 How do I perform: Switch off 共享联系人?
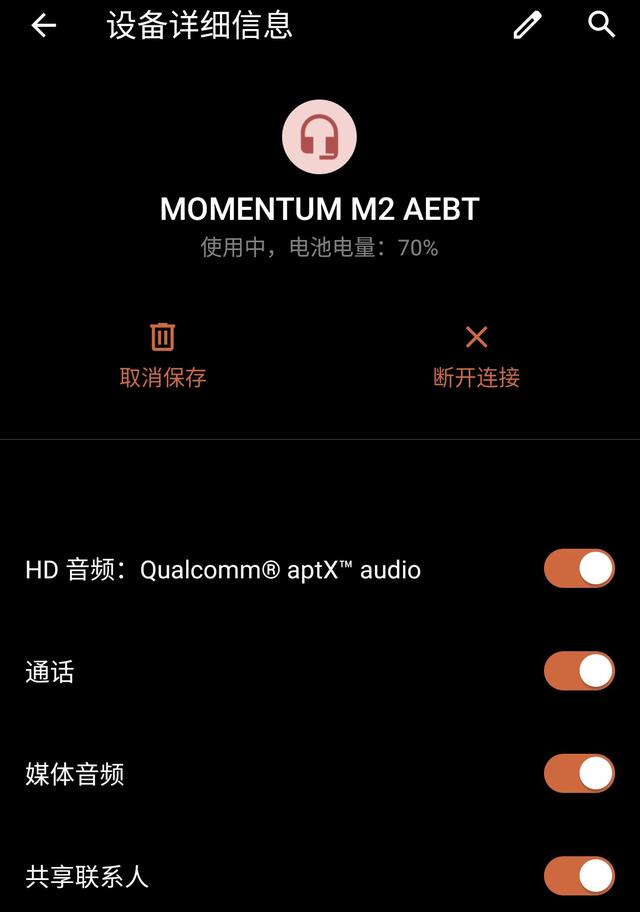pos(579,876)
